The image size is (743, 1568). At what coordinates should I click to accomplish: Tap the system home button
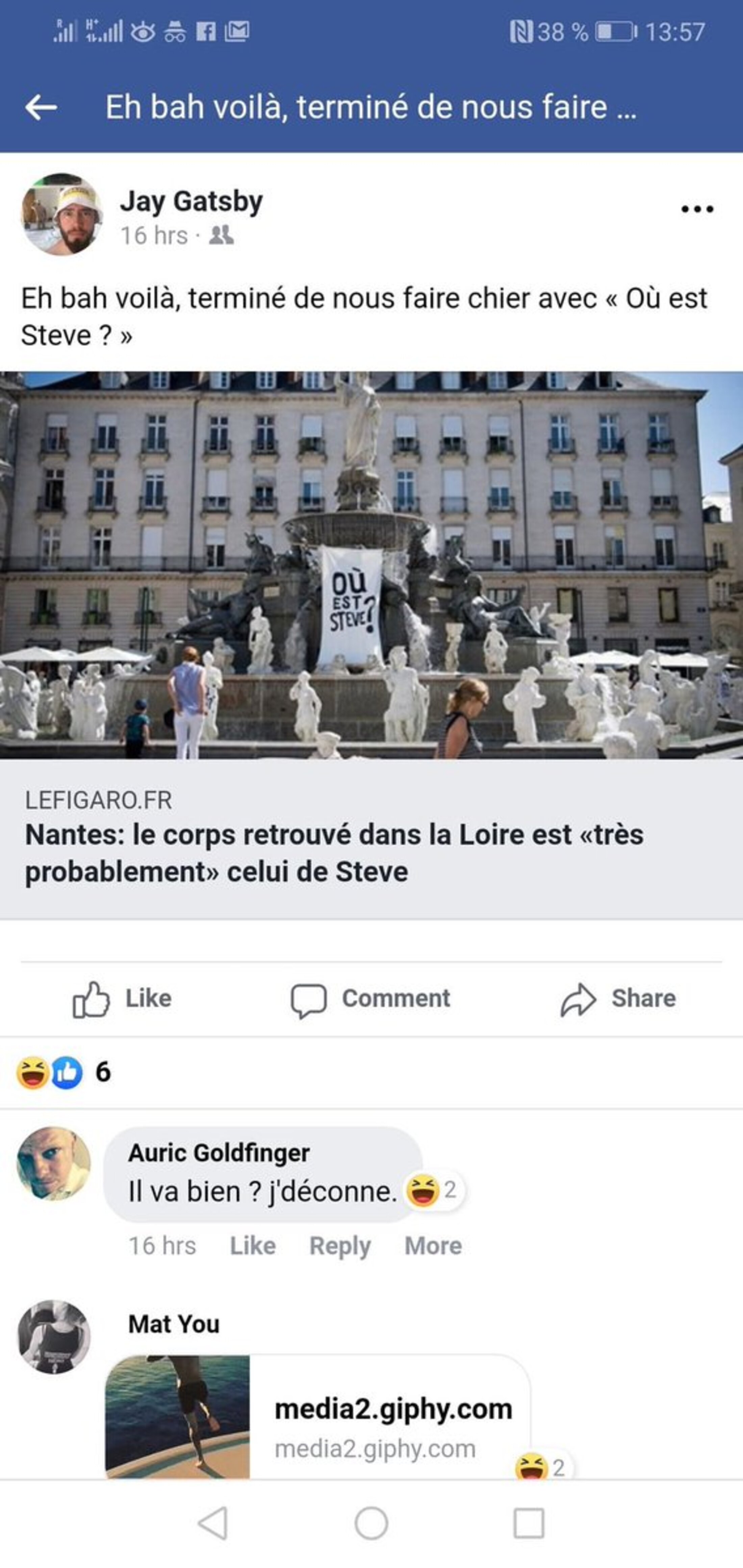(371, 1523)
